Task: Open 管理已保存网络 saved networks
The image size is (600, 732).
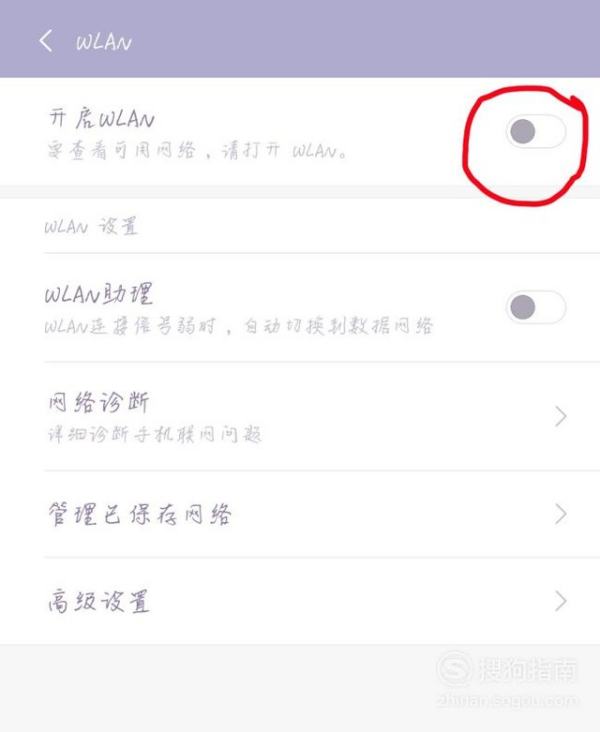Action: coord(300,514)
